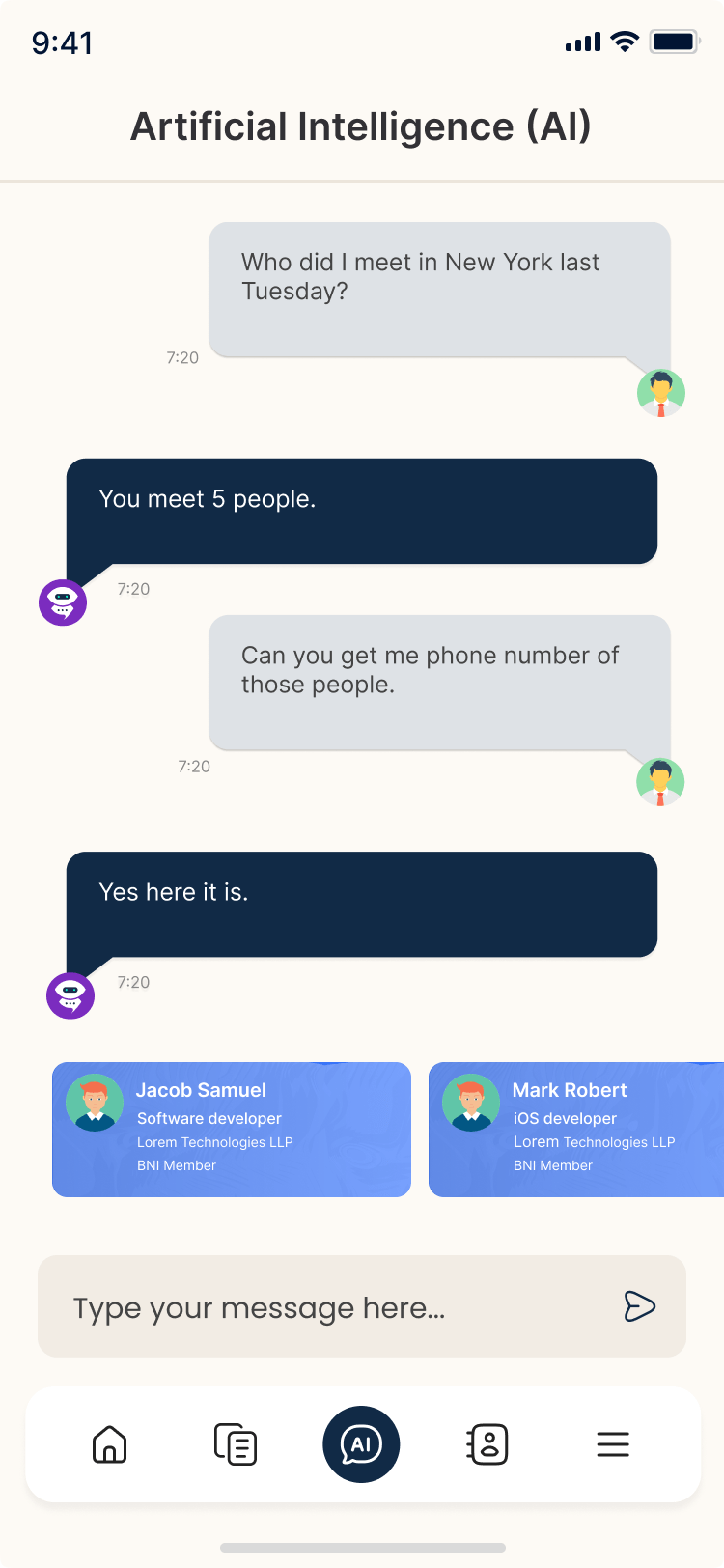This screenshot has height=1568, width=724.
Task: Switch to the contacts tab
Action: pyautogui.click(x=487, y=1444)
